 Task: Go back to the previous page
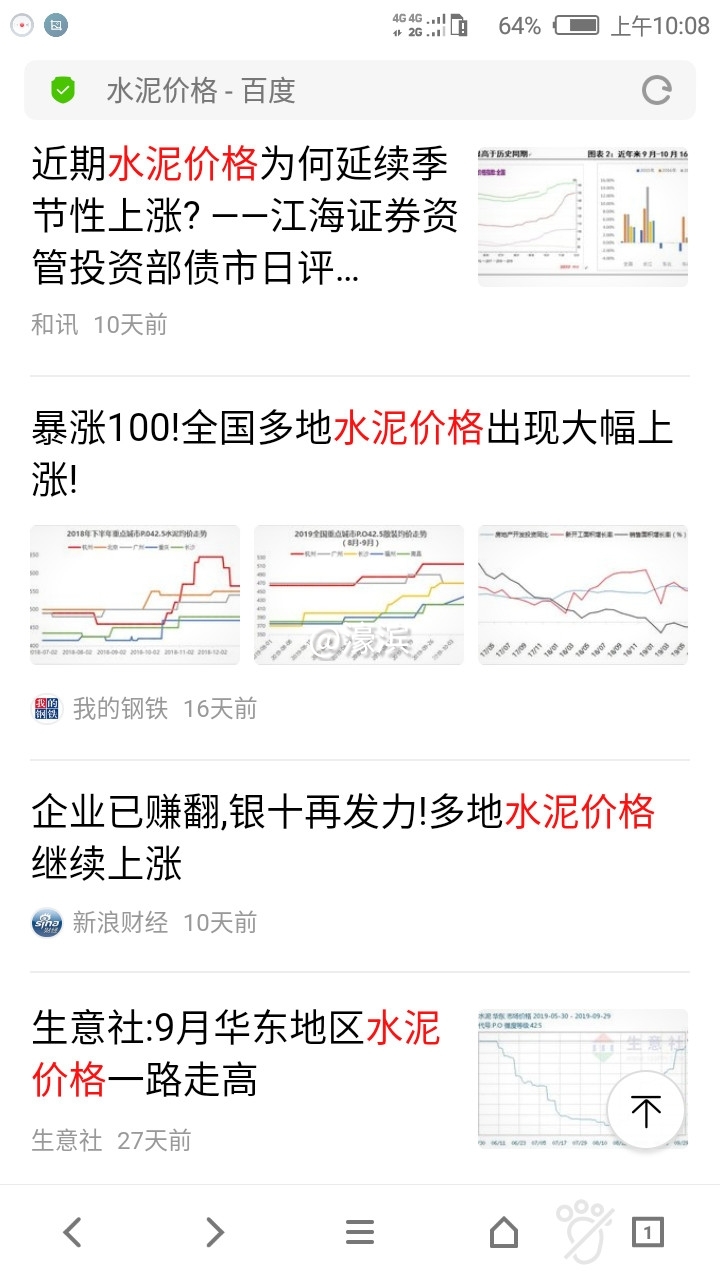pyautogui.click(x=72, y=1232)
